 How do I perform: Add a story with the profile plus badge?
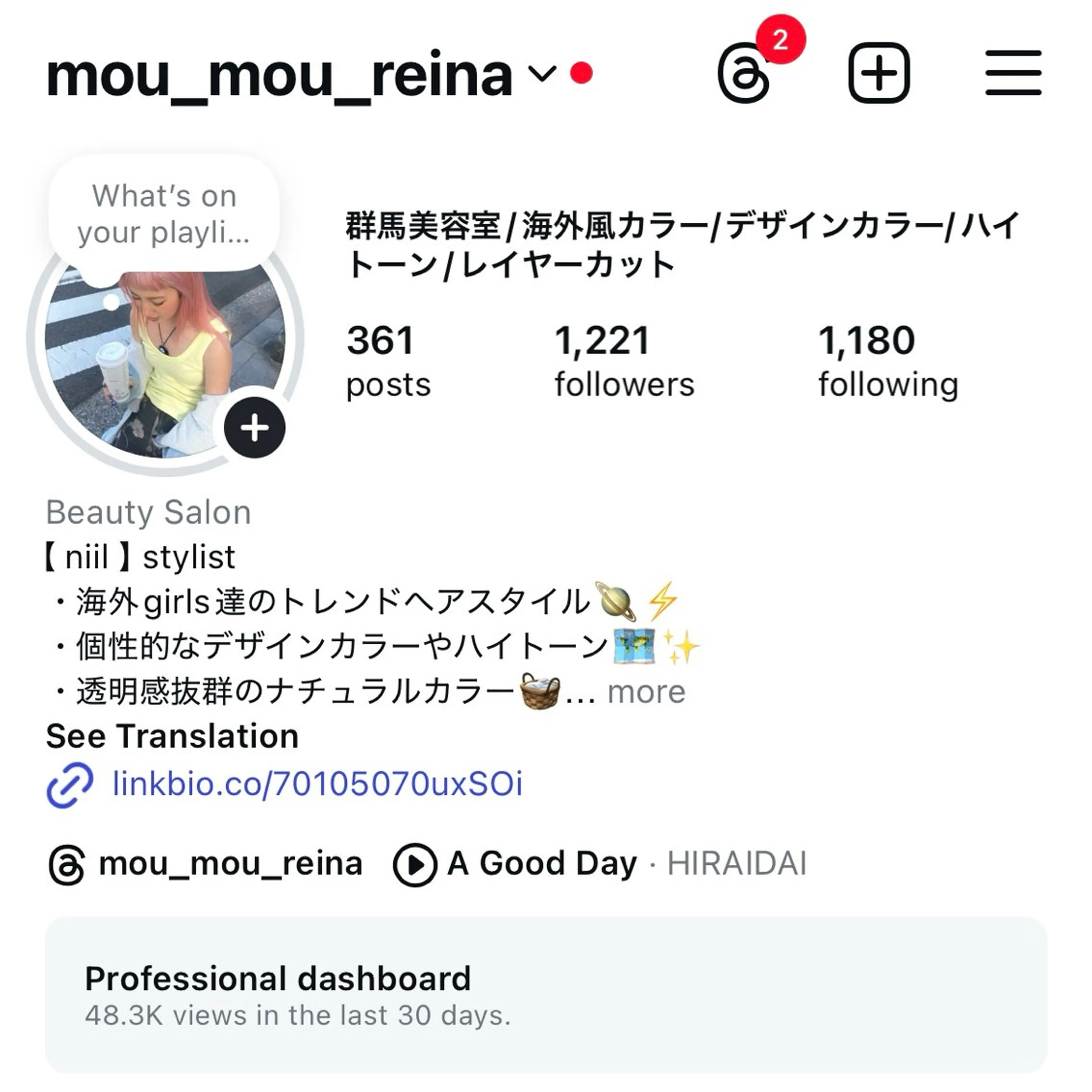(x=254, y=427)
